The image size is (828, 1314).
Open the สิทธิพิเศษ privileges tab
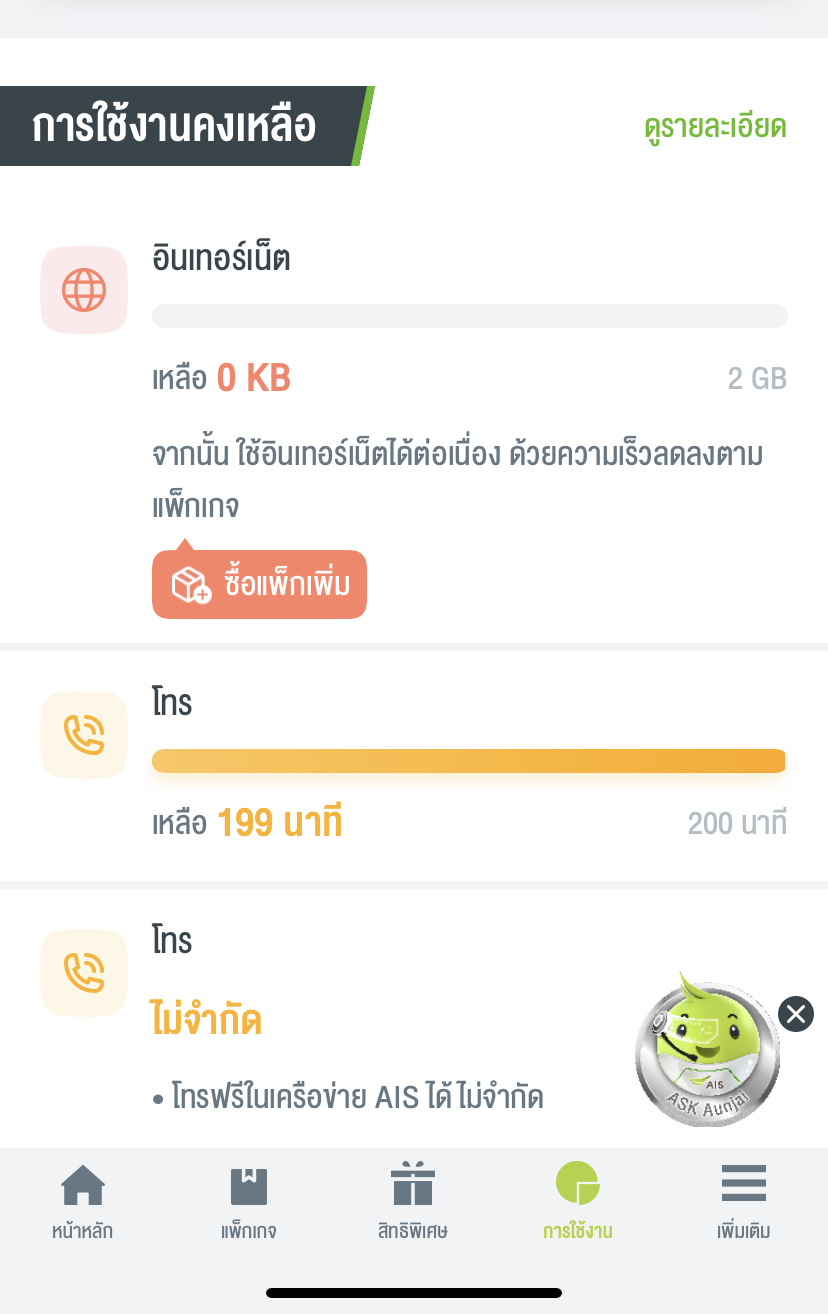[x=411, y=1201]
